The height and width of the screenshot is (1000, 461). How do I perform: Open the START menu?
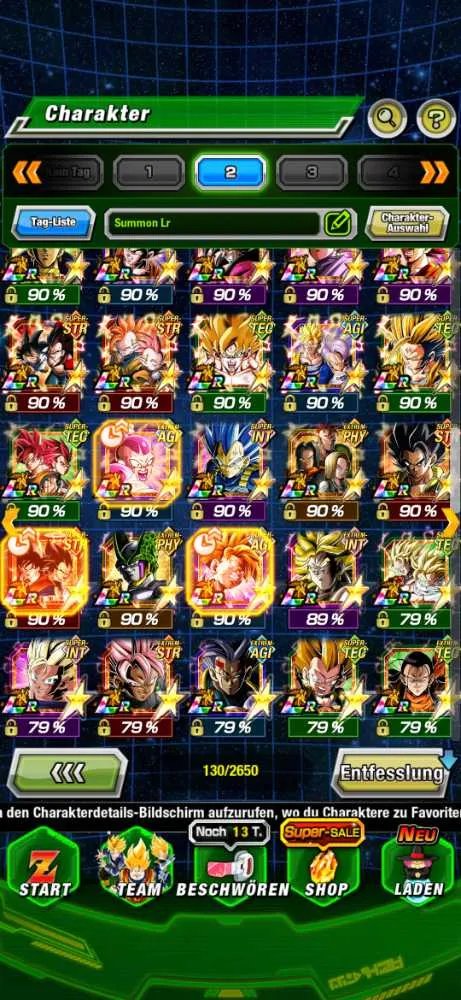pyautogui.click(x=43, y=864)
